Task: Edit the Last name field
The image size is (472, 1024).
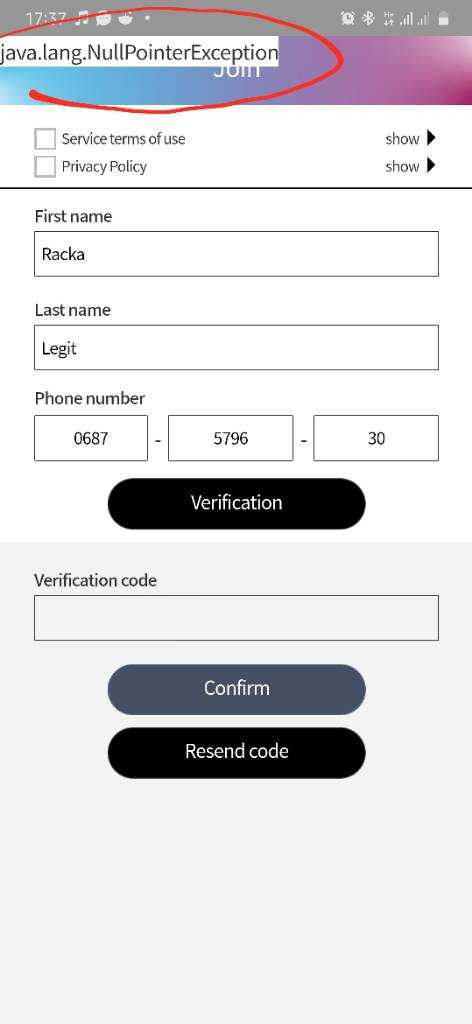Action: [236, 347]
